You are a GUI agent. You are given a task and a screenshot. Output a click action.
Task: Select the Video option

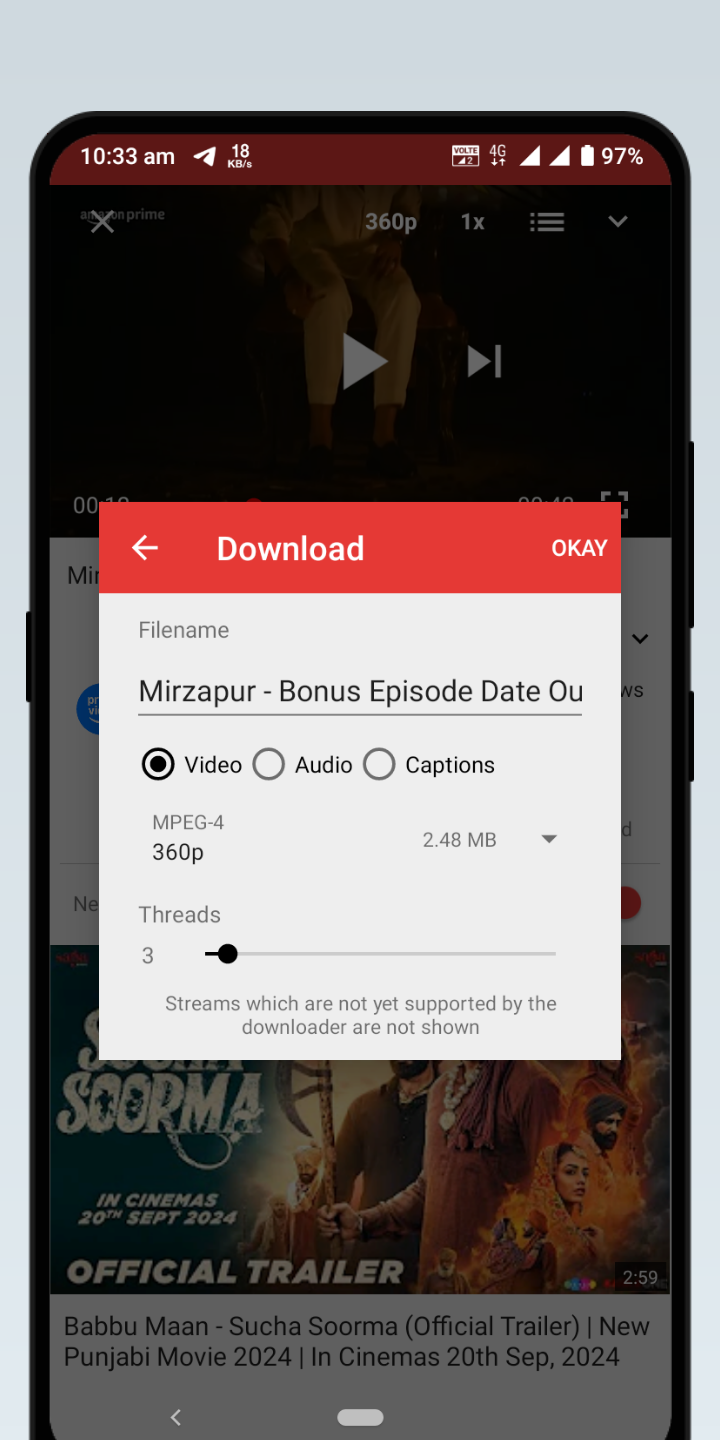159,765
